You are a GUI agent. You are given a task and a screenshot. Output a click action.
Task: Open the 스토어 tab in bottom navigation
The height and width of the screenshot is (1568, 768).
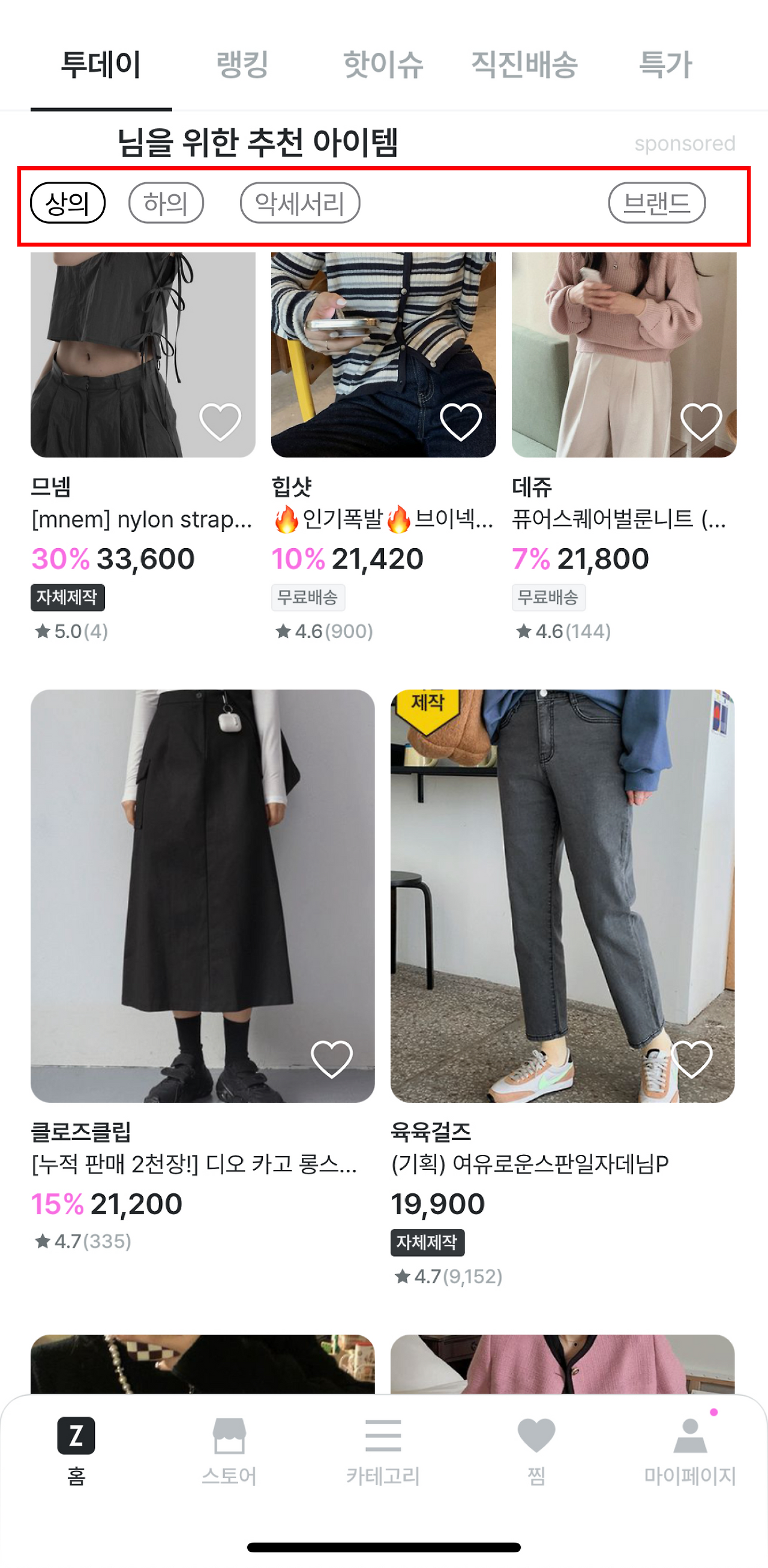[x=229, y=1450]
